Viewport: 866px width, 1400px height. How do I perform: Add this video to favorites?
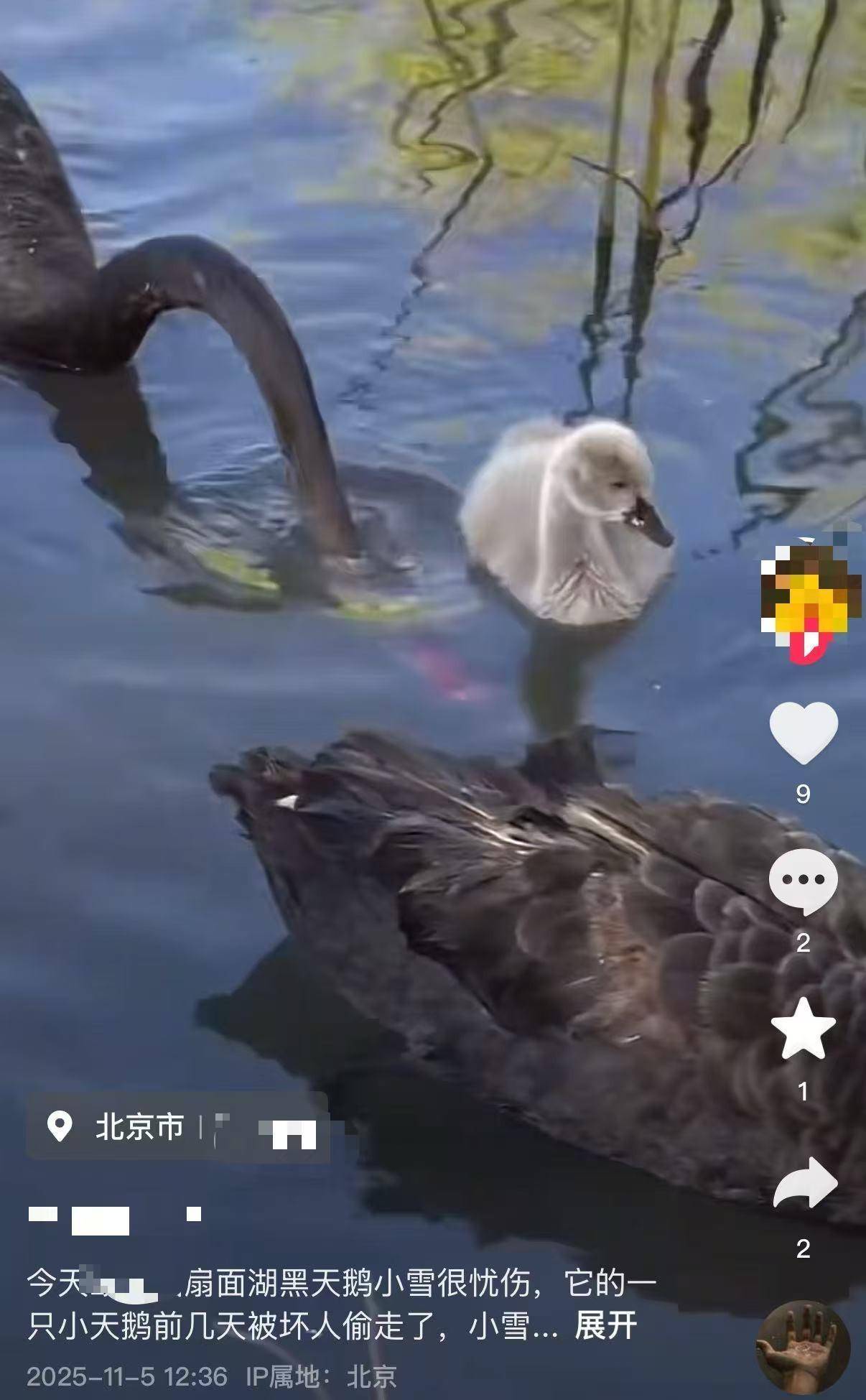click(804, 1028)
